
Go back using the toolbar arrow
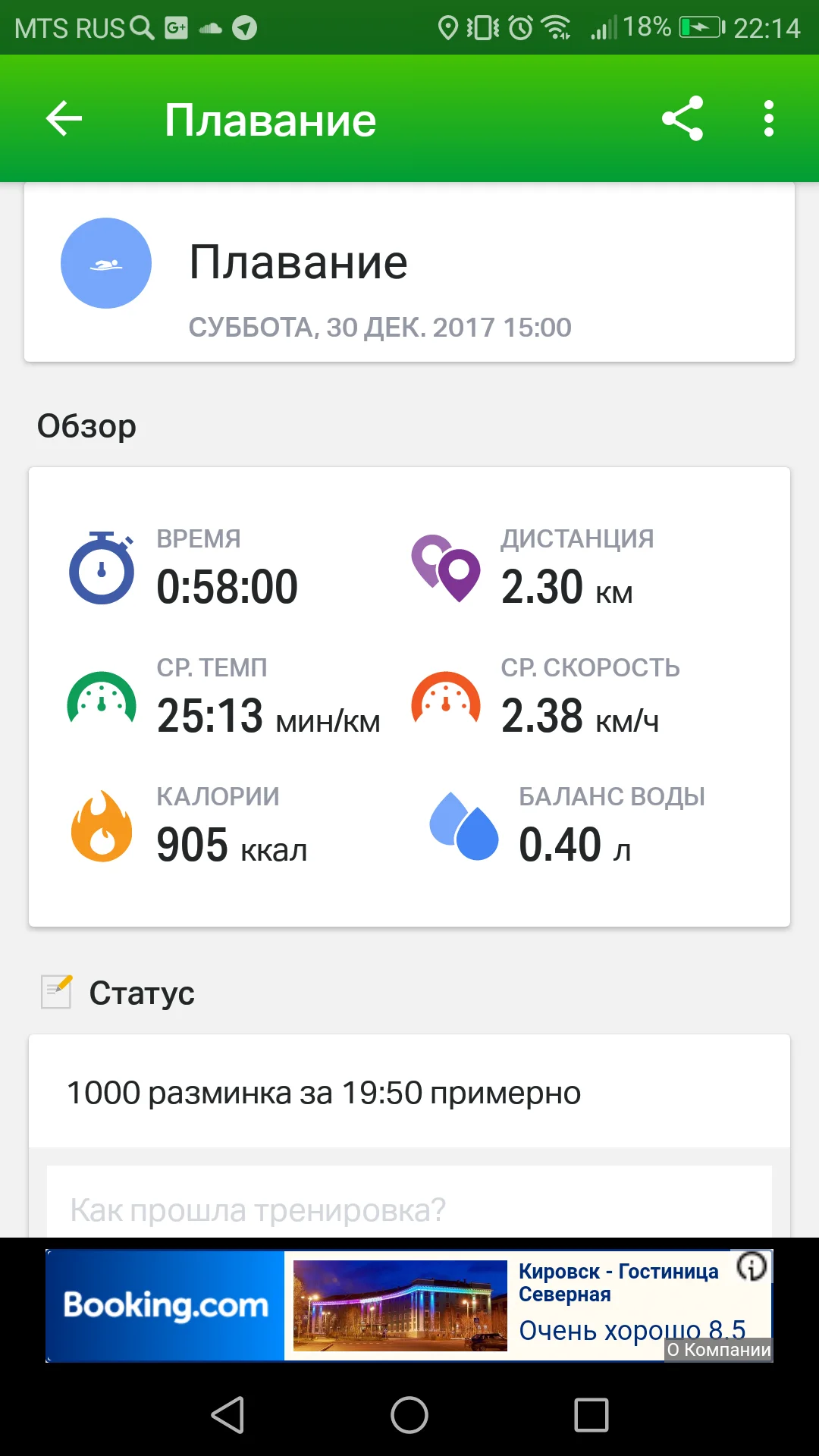click(64, 119)
